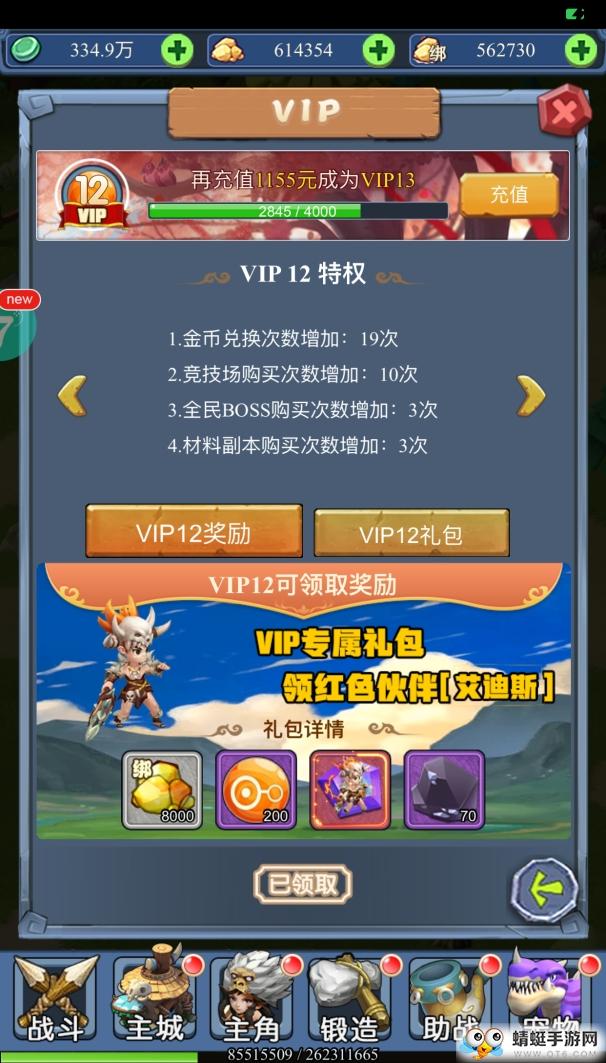Go to the next VIP level privileges
The width and height of the screenshot is (606, 1063).
click(531, 396)
